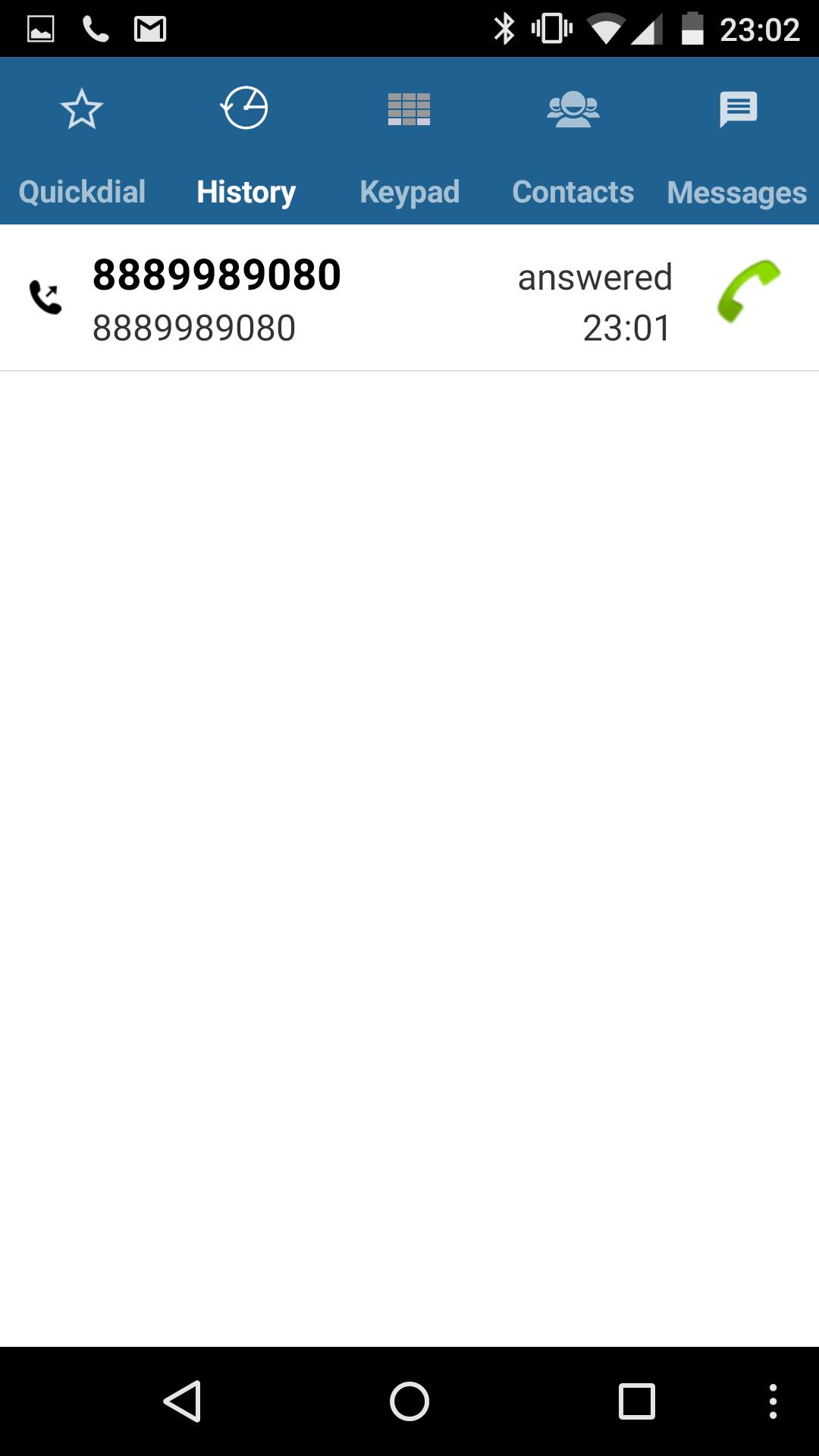Go to the Contacts tab
Viewport: 819px width, 1456px height.
pos(573,141)
